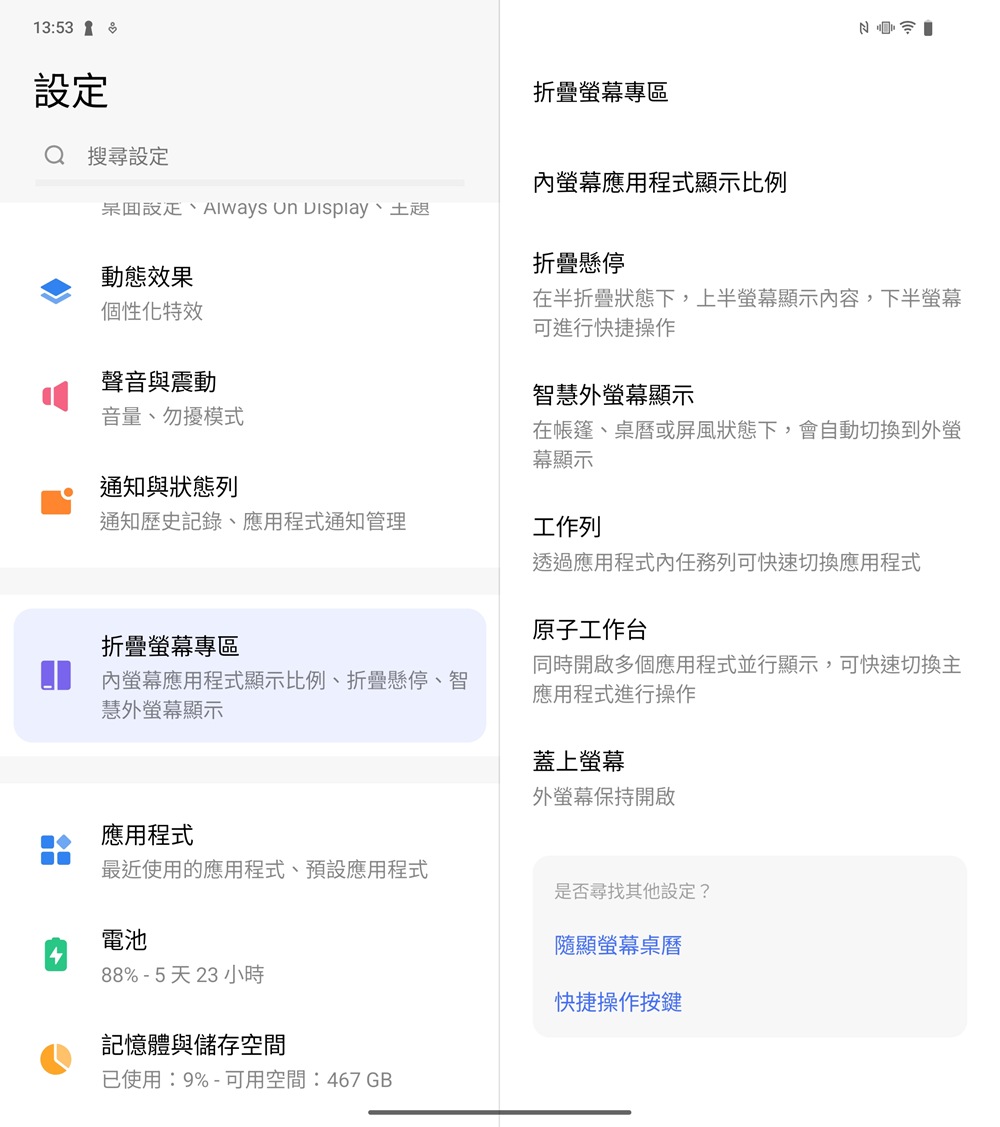Open the 工作列 setting
Viewport: 1000px width, 1127px height.
(x=748, y=544)
